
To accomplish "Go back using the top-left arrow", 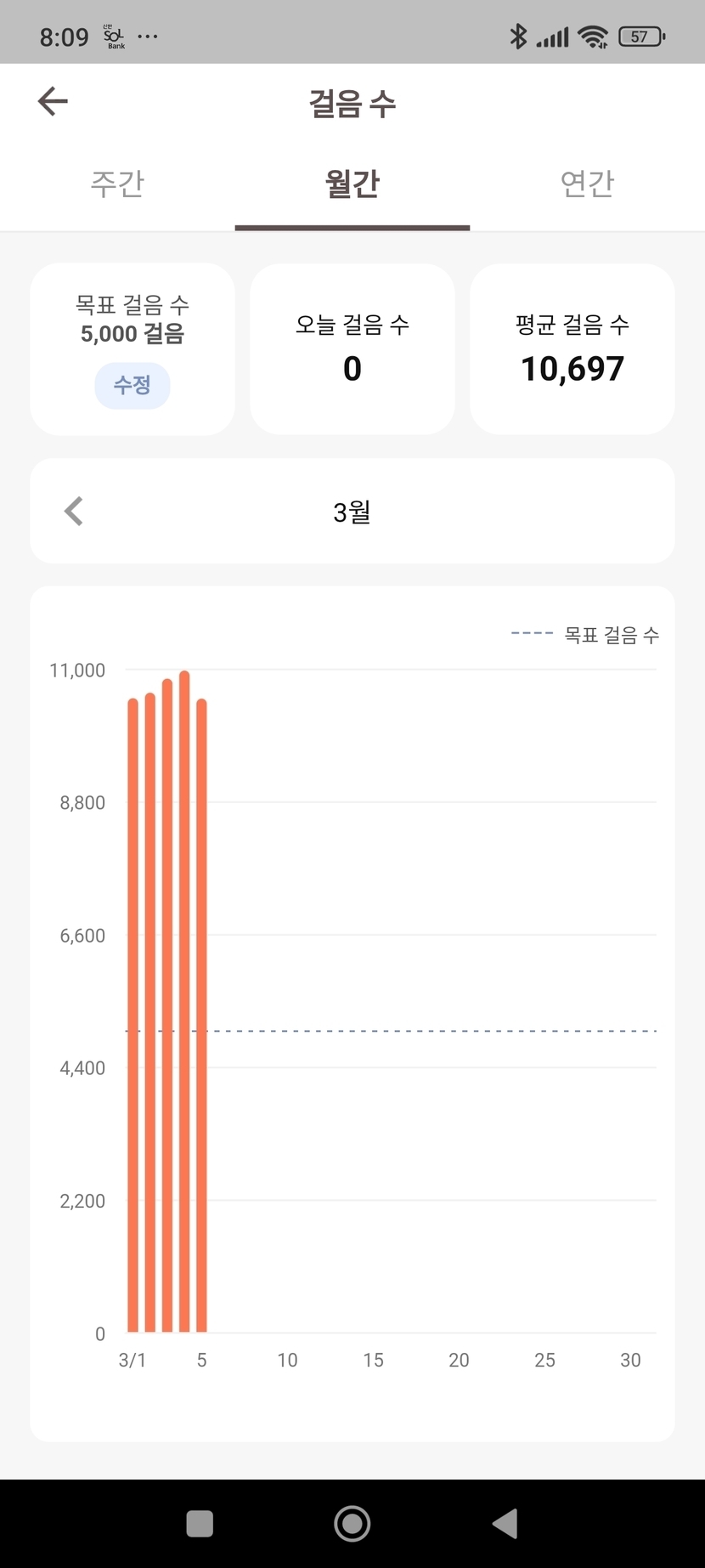I will coord(53,102).
